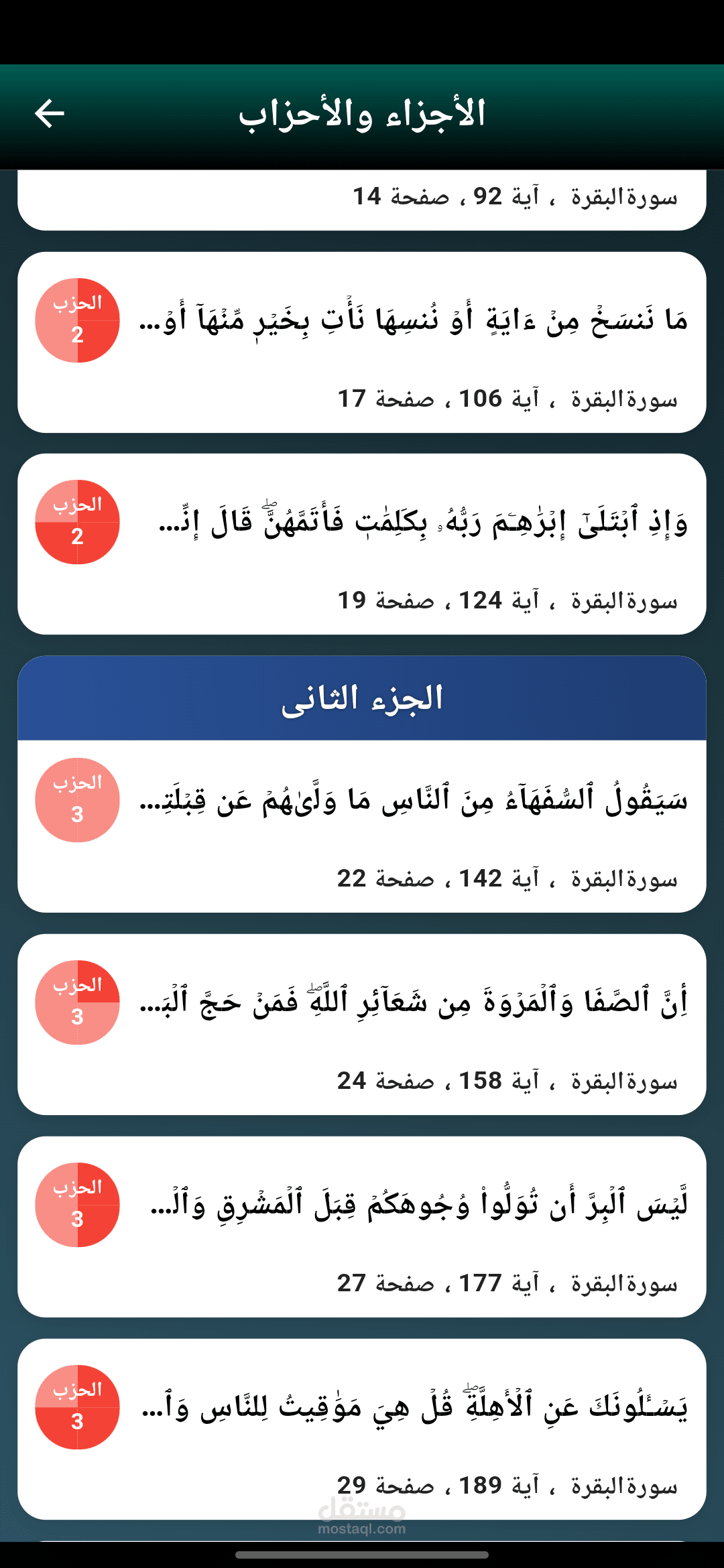Open the Hizb 2 entry at ayah 106
This screenshot has width=724, height=1568.
[x=362, y=342]
